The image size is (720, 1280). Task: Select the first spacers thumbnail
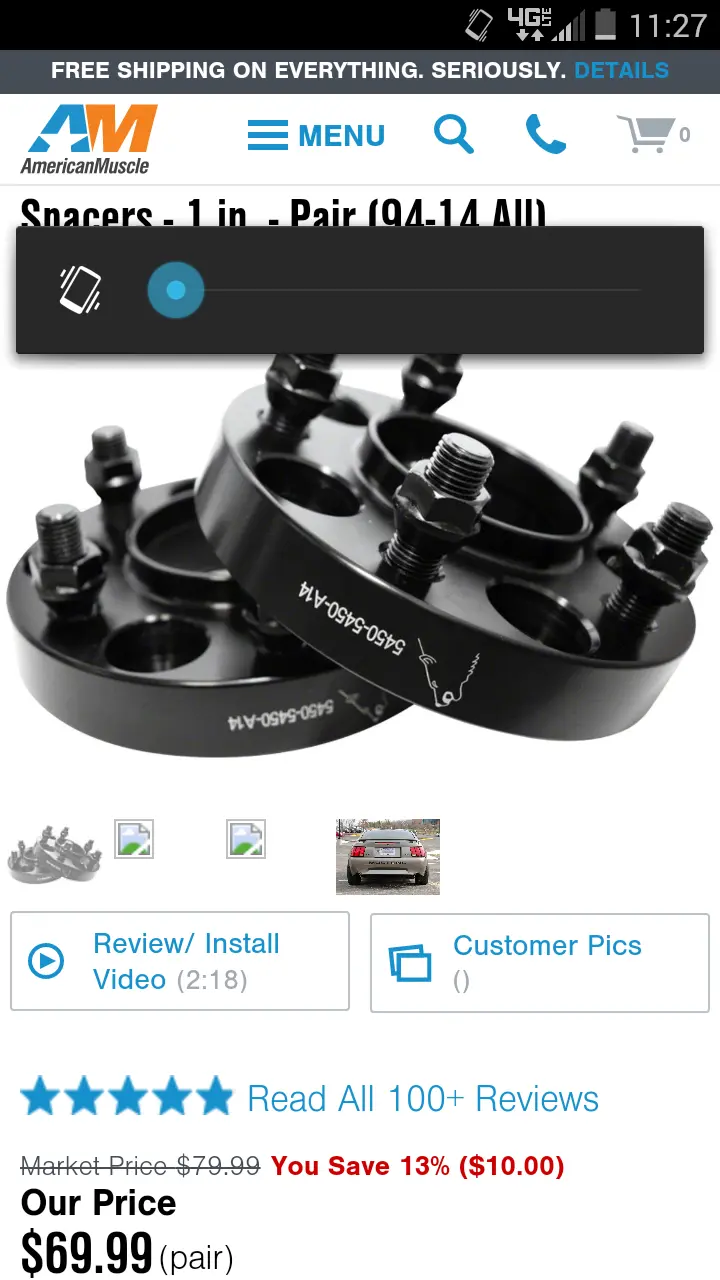(55, 856)
